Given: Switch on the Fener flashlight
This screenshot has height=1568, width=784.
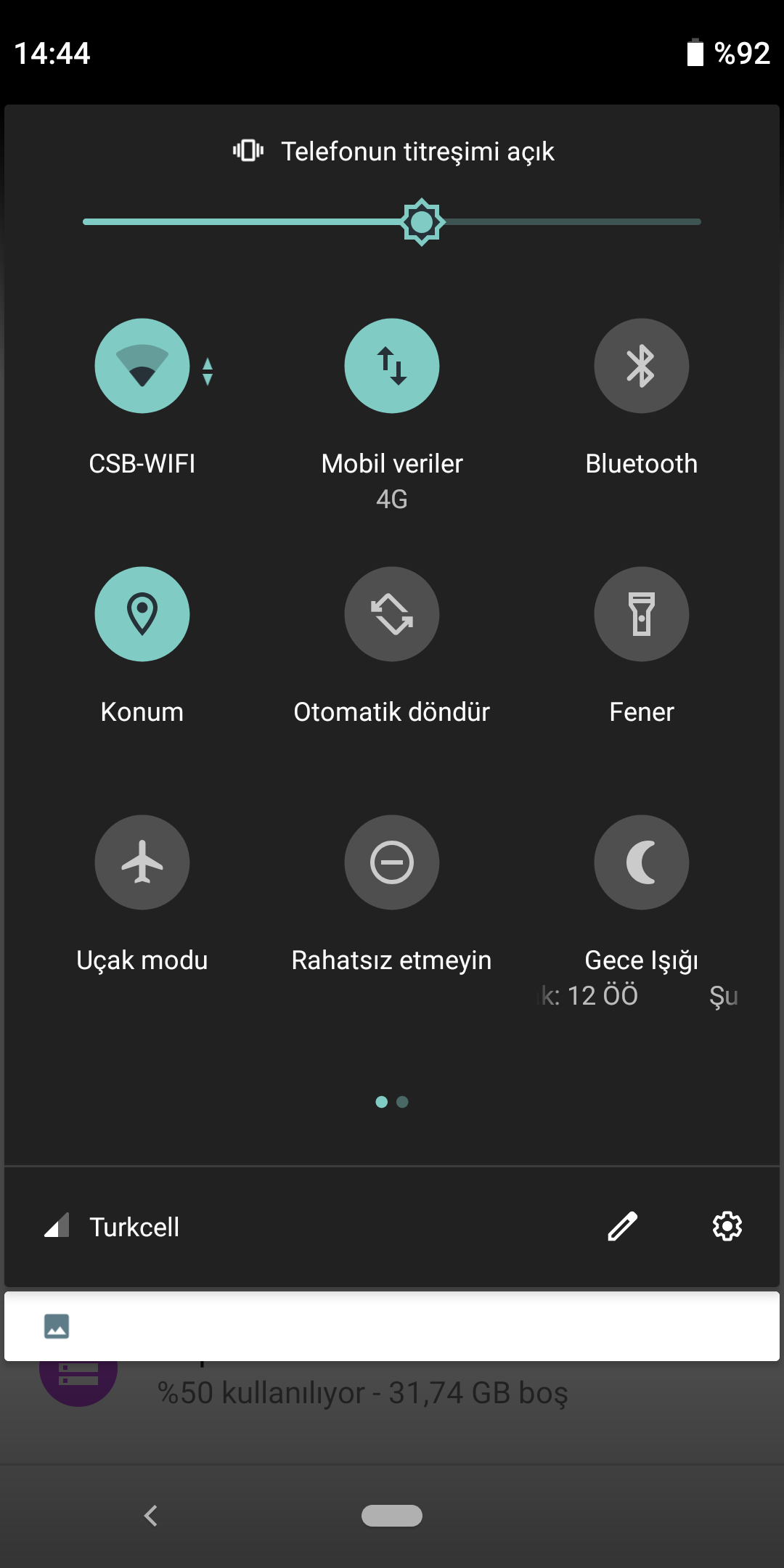Looking at the screenshot, I should [642, 614].
